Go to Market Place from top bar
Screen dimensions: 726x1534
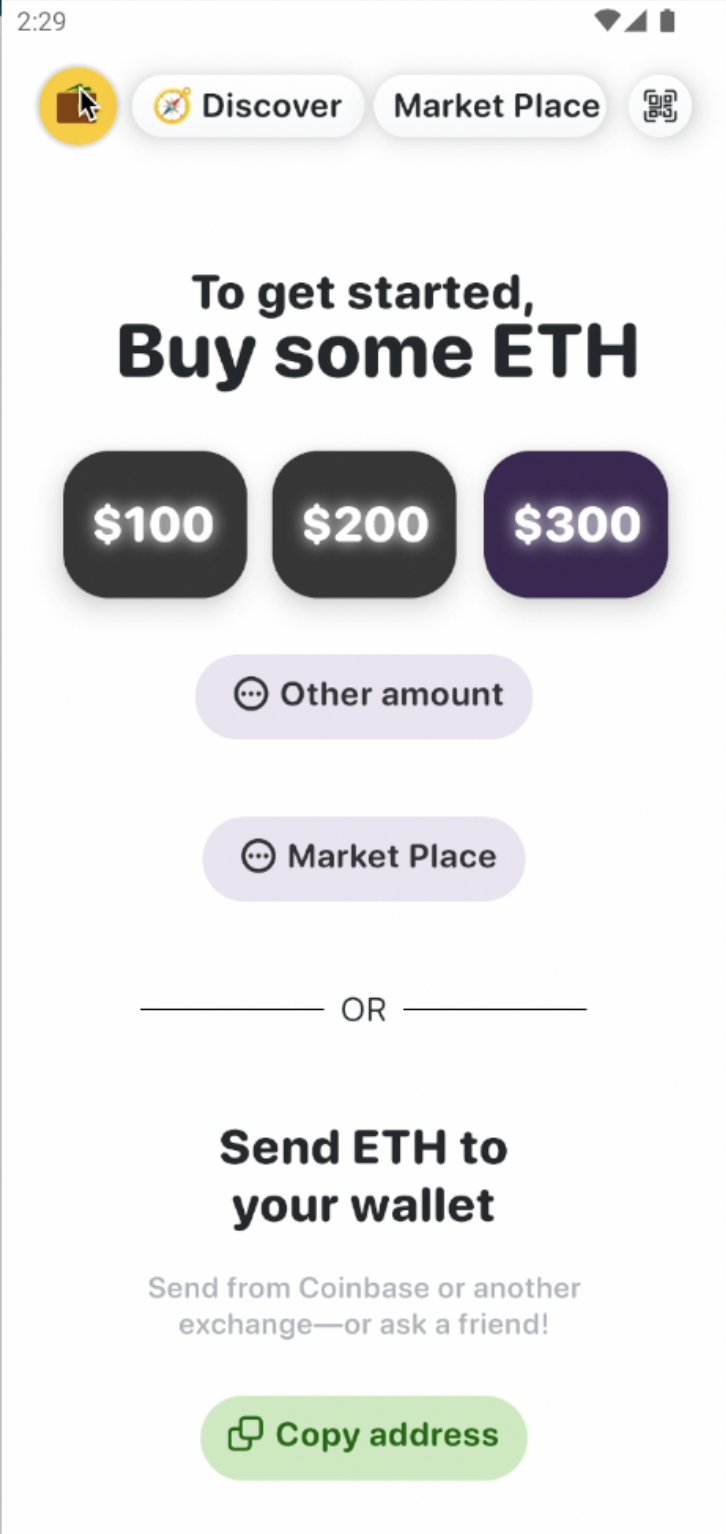[490, 106]
